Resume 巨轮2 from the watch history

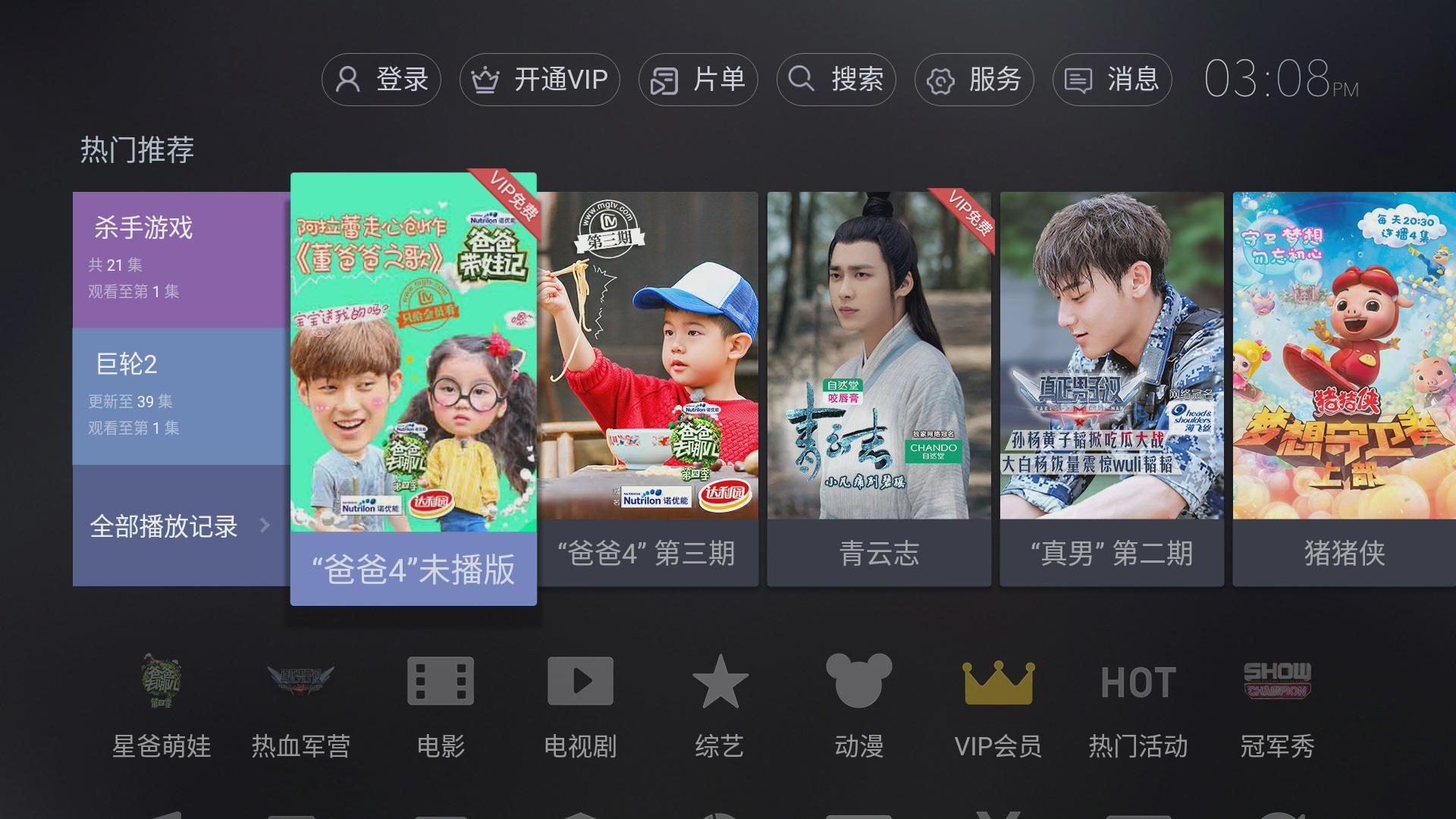click(x=181, y=396)
